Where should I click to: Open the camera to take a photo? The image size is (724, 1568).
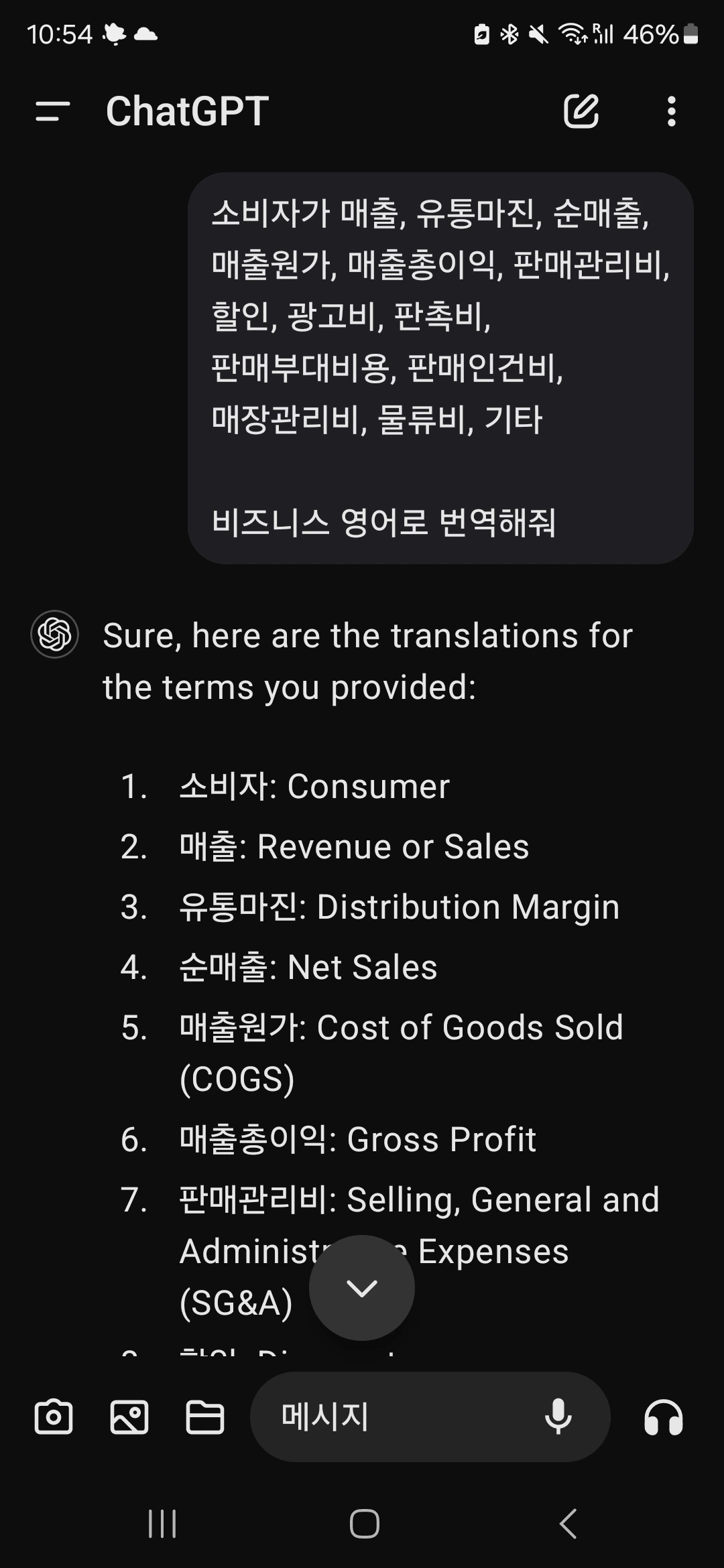coord(54,1417)
